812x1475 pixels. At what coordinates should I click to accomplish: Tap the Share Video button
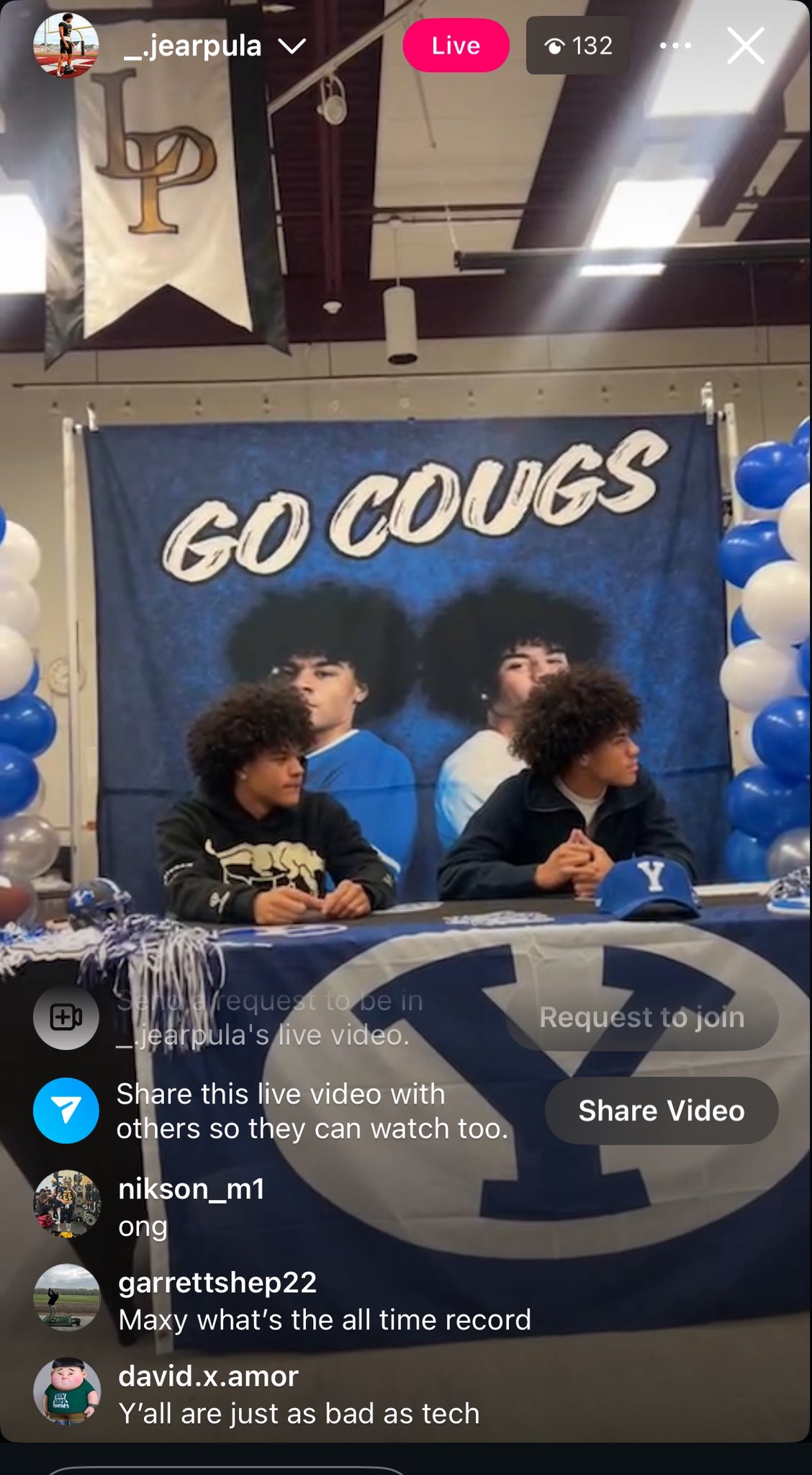click(661, 1111)
